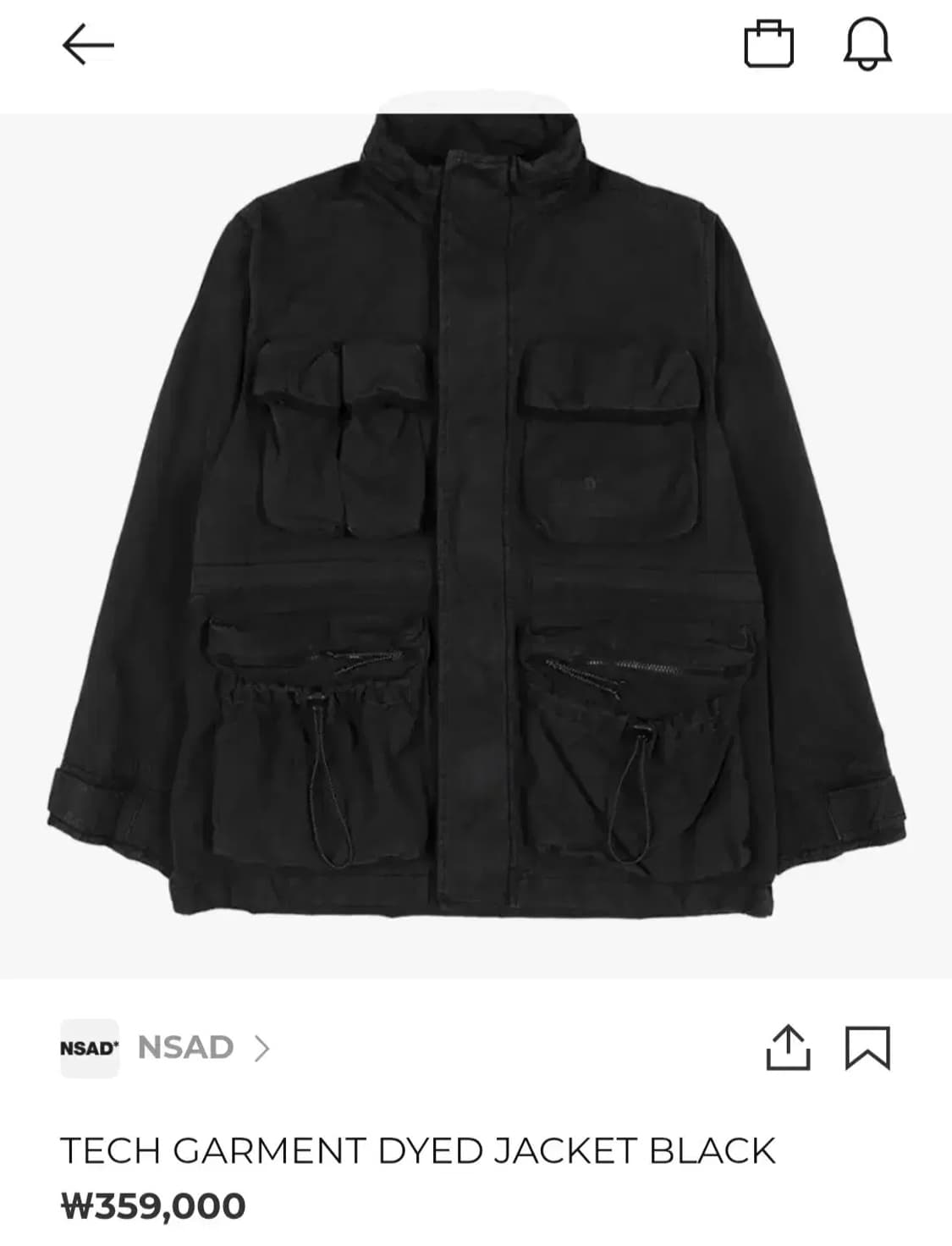
Task: Open the NSAD brand name link
Action: pyautogui.click(x=185, y=1048)
